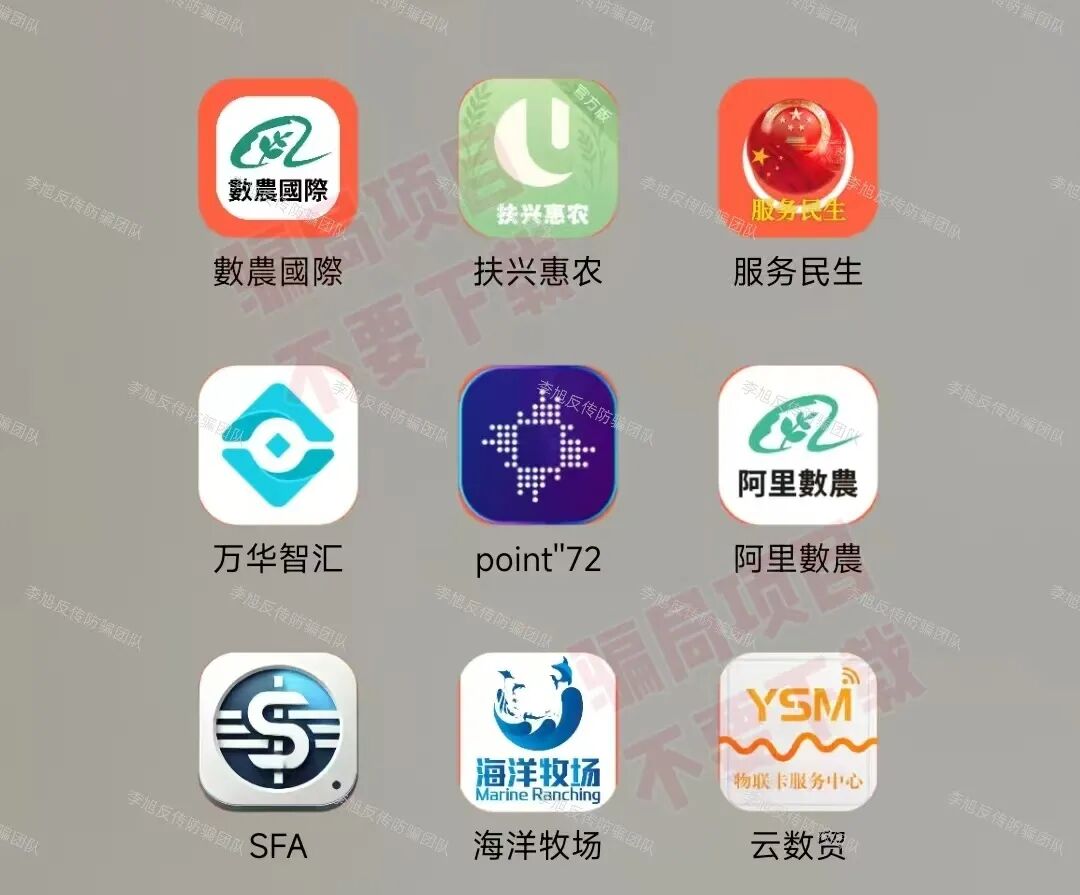Open the 數農國際 app
Screen dimensions: 1080x895
click(278, 157)
